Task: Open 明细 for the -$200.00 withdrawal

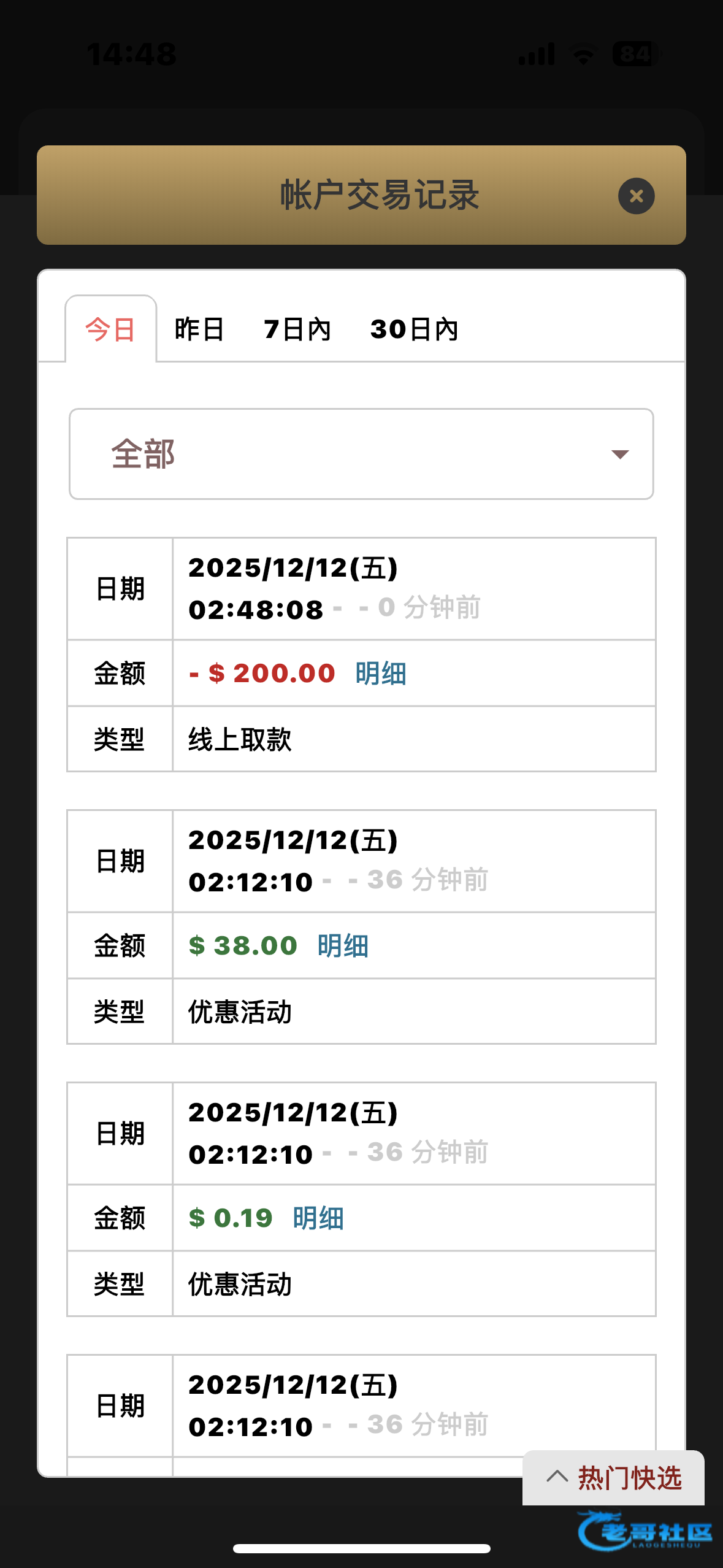Action: tap(381, 674)
